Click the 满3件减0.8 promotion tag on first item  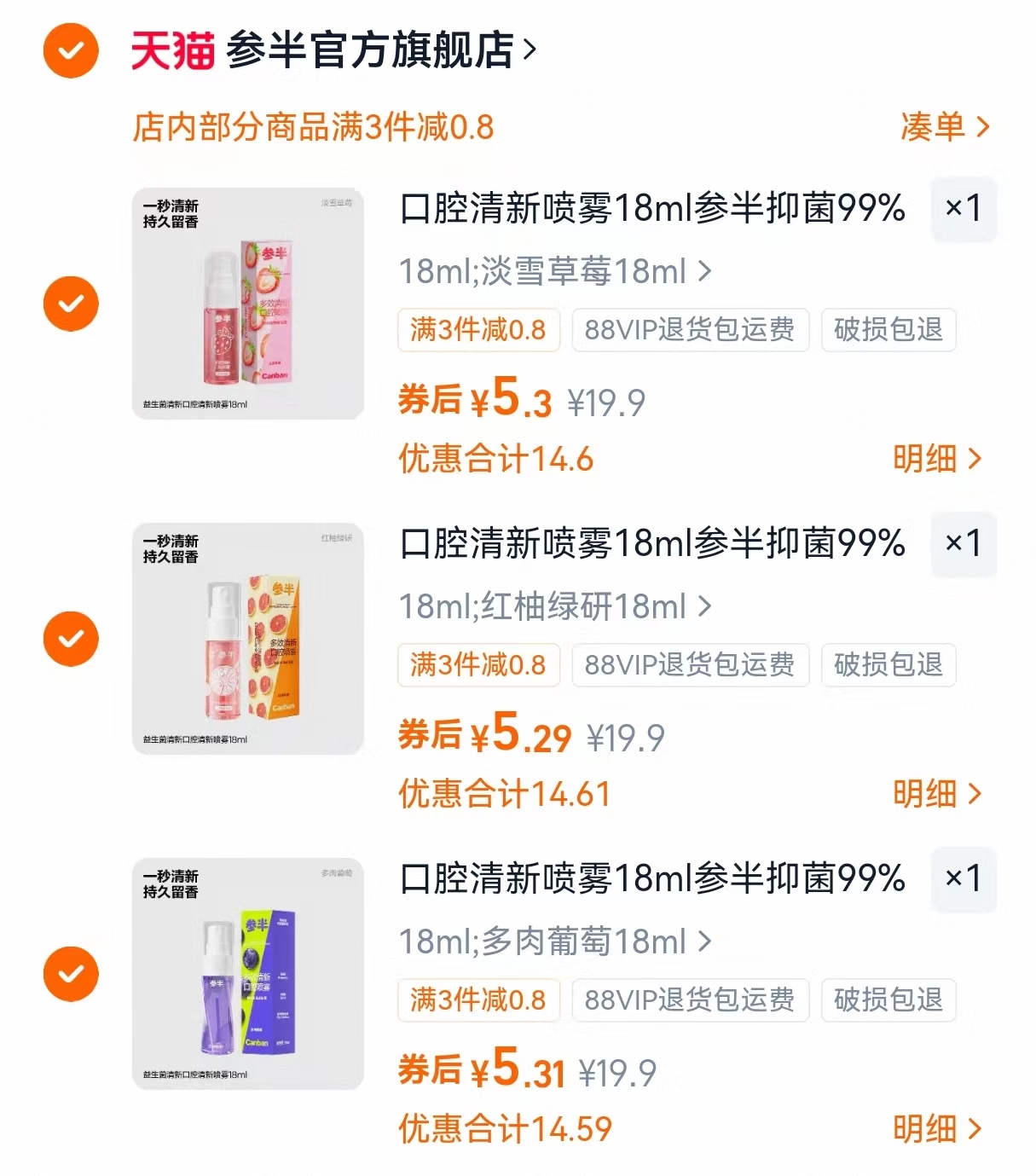coord(478,331)
